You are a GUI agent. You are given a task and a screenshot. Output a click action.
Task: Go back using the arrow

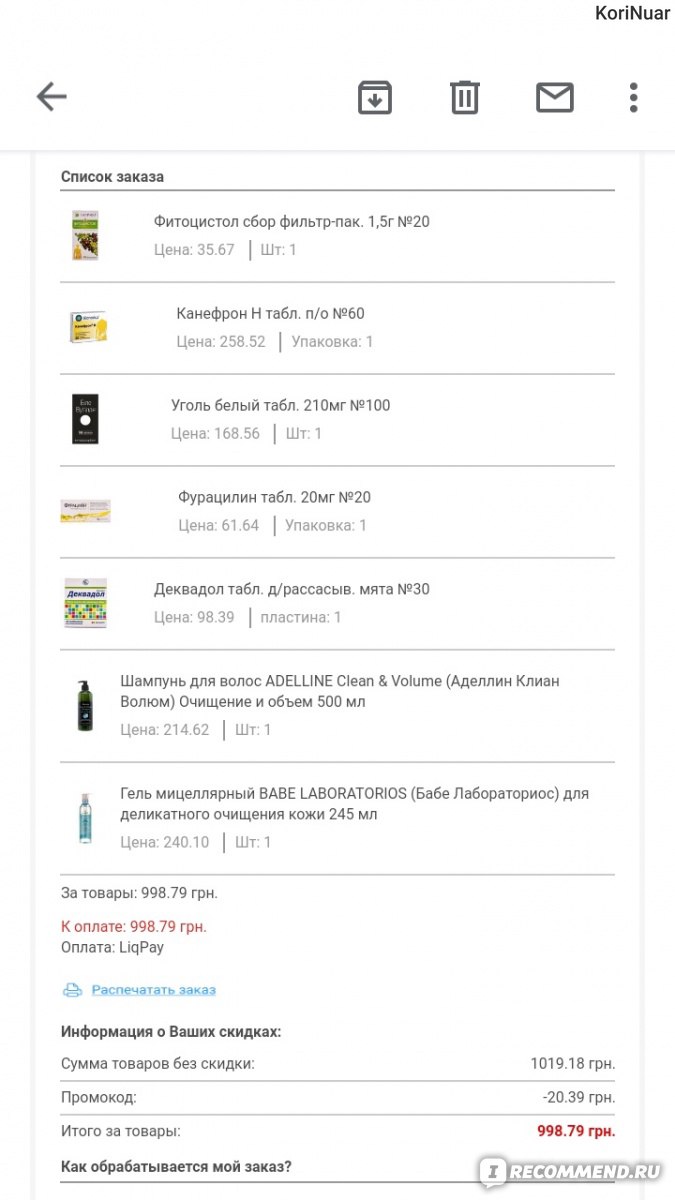[x=51, y=97]
